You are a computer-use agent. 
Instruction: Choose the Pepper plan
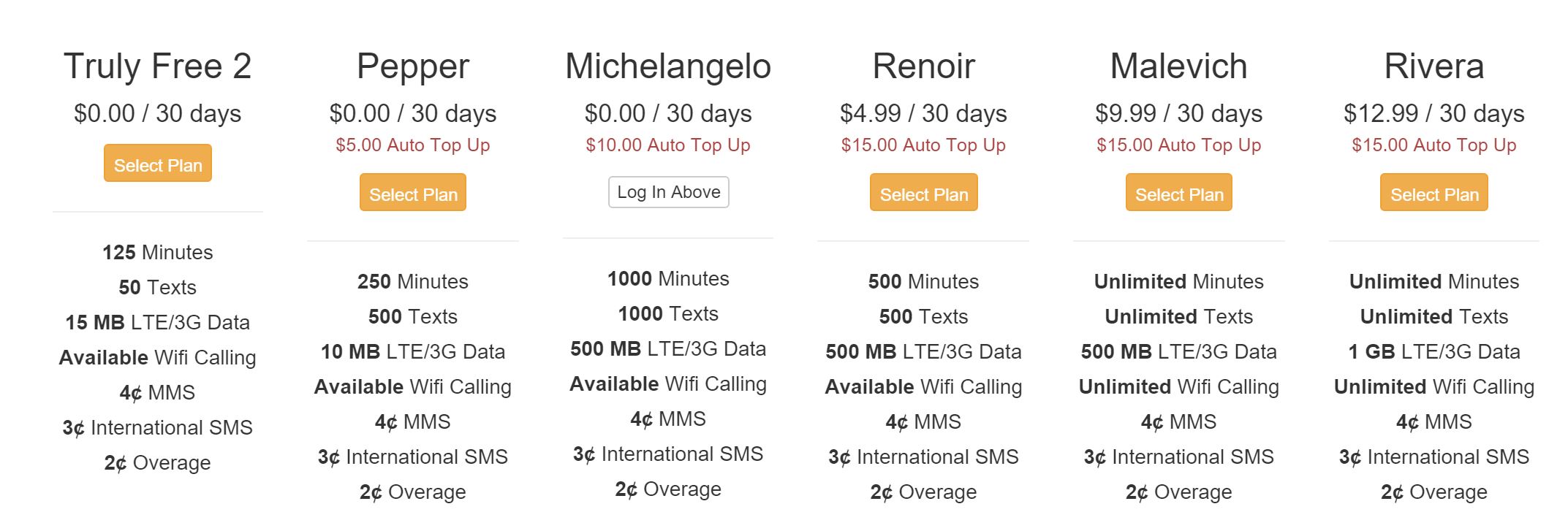pyautogui.click(x=412, y=193)
